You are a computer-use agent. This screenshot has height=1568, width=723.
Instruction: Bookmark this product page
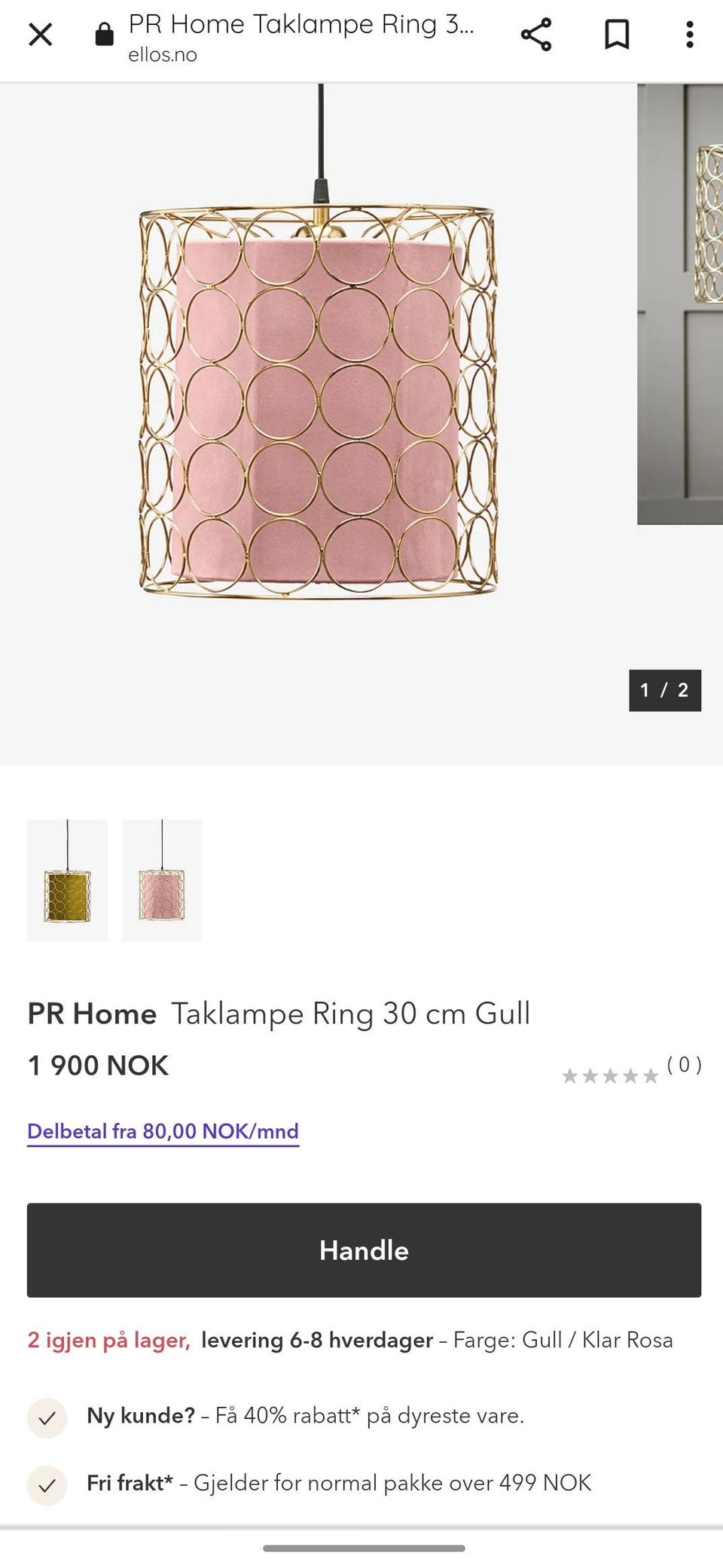tap(615, 34)
